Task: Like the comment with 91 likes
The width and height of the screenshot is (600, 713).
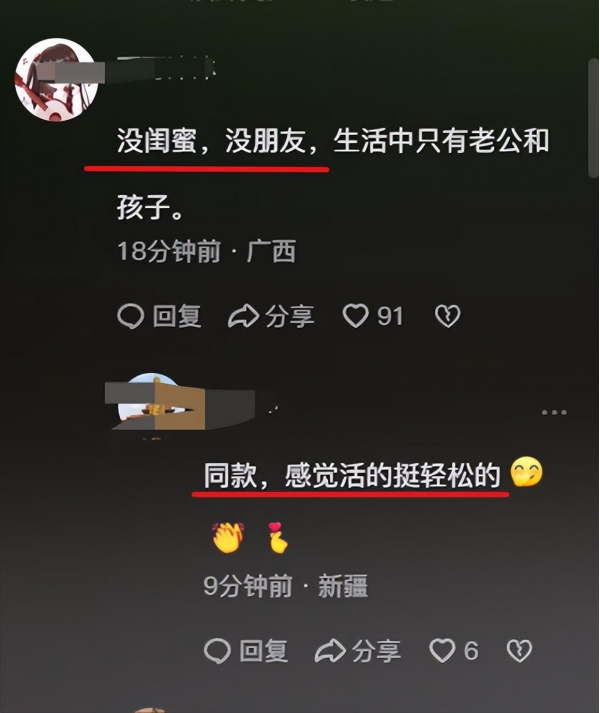Action: tap(356, 317)
